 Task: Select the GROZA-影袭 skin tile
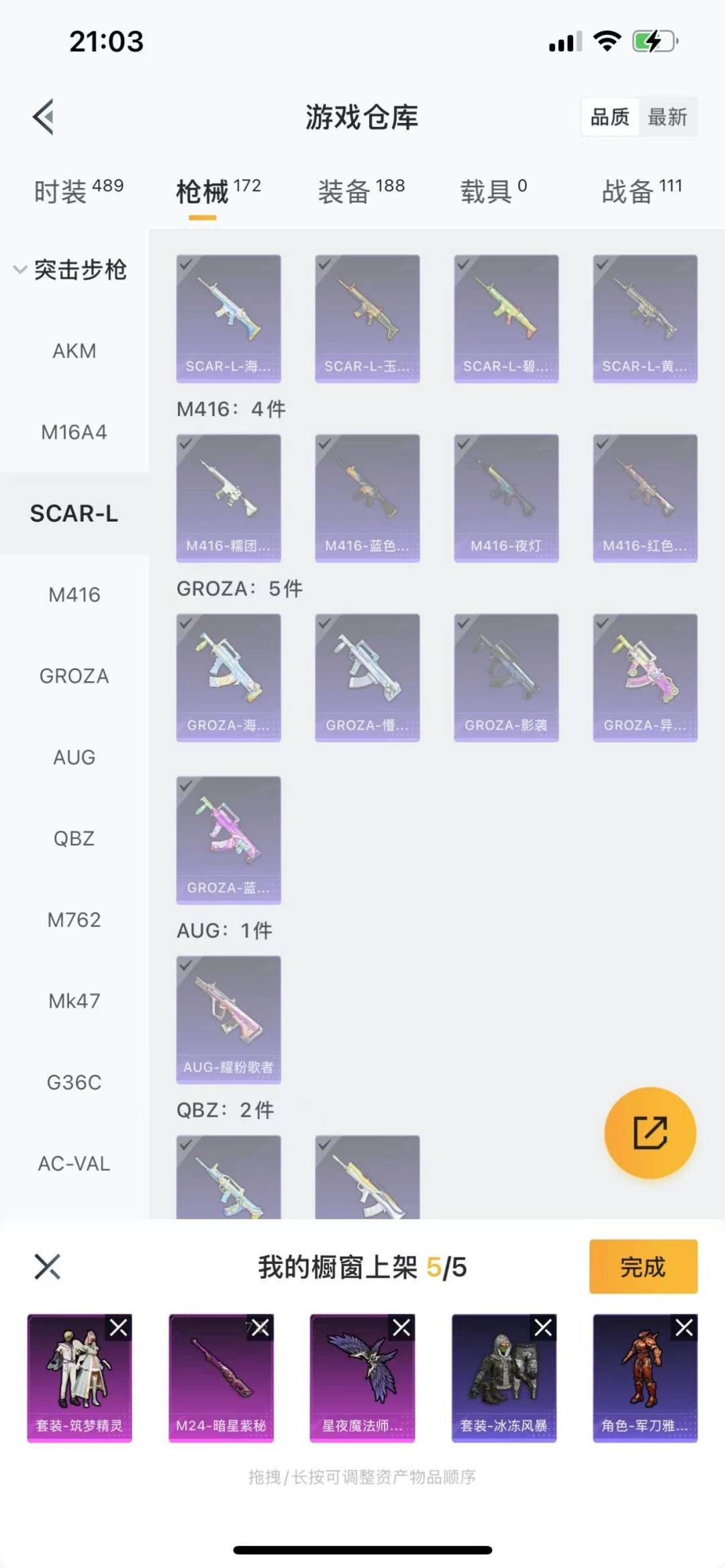pos(506,677)
